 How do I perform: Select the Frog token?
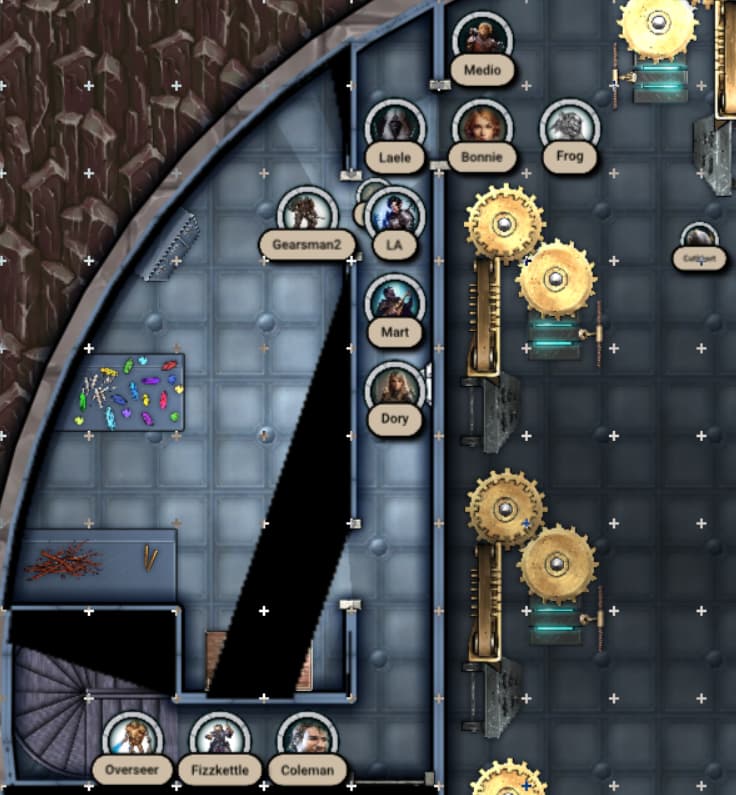tap(570, 127)
